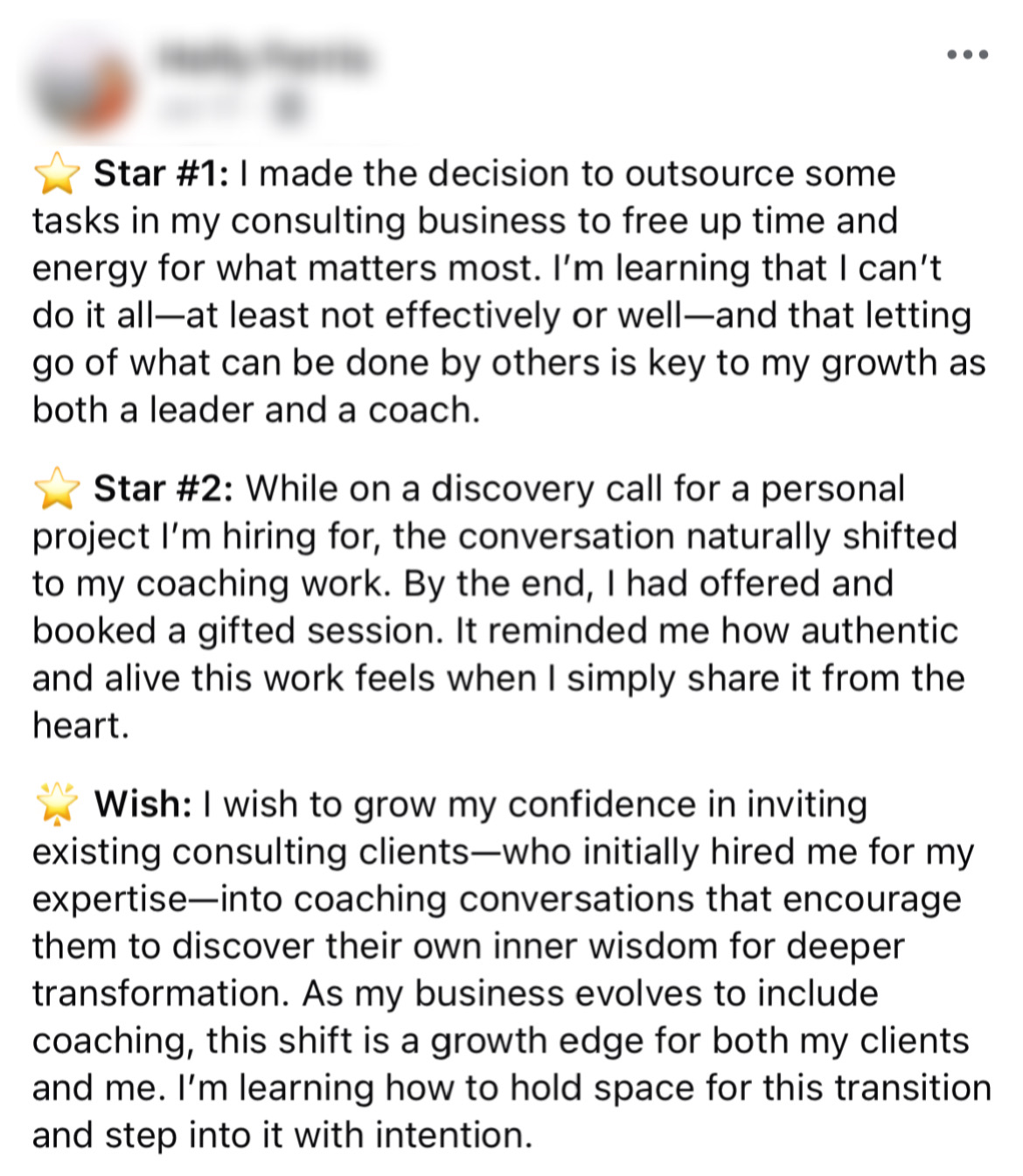Open the post author's profile picture
1023x1176 pixels.
[81, 85]
